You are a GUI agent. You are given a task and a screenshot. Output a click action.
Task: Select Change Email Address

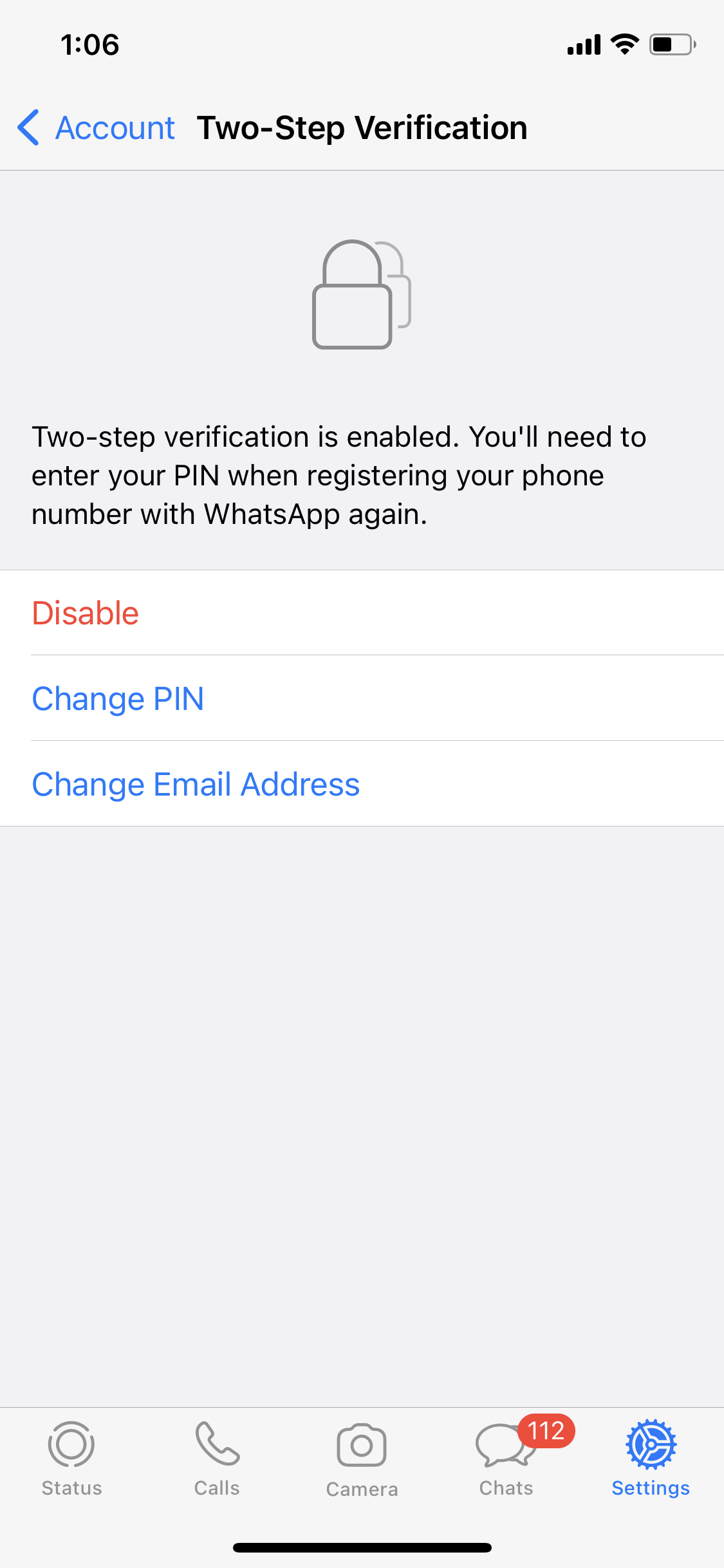[x=362, y=784]
